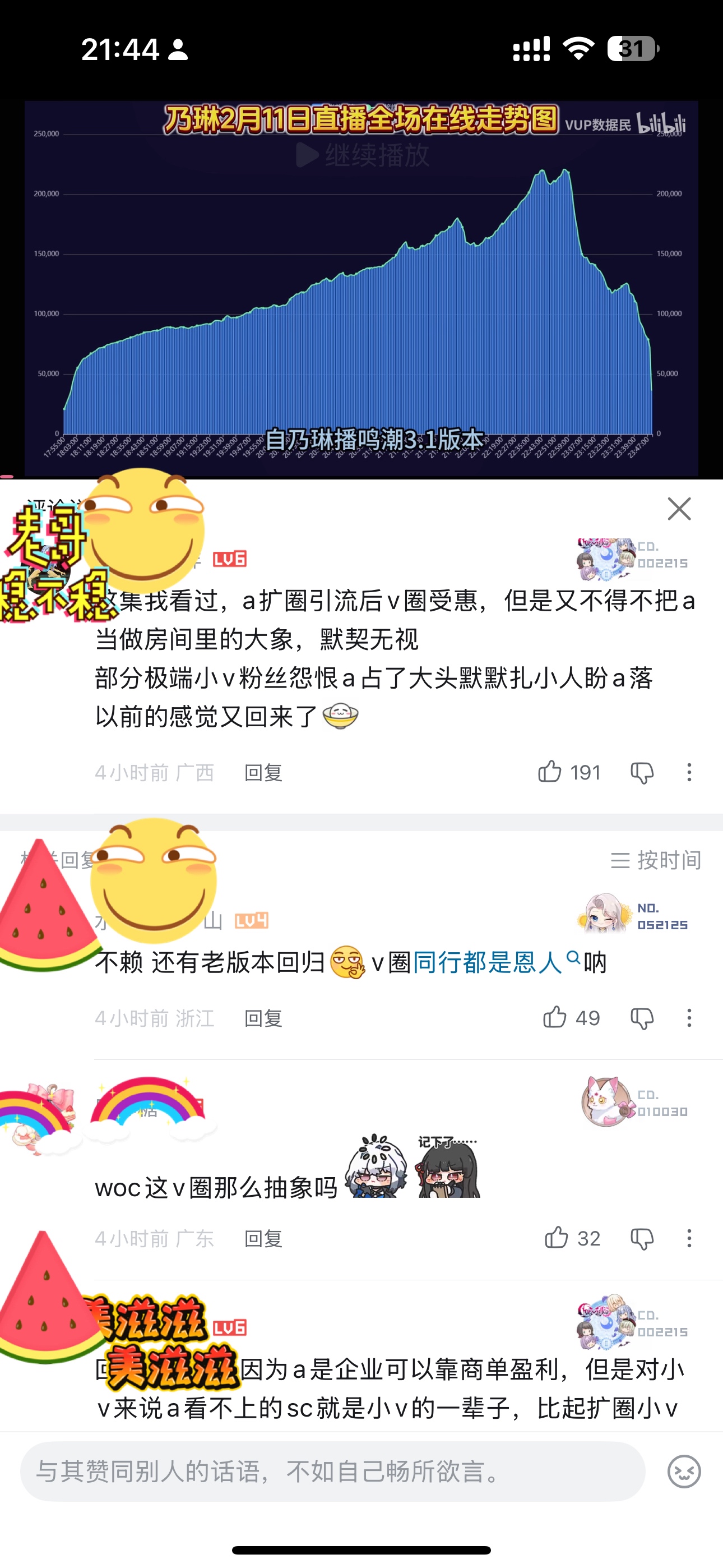Reply to the comment from 广东
This screenshot has height=1568, width=723.
(263, 1238)
